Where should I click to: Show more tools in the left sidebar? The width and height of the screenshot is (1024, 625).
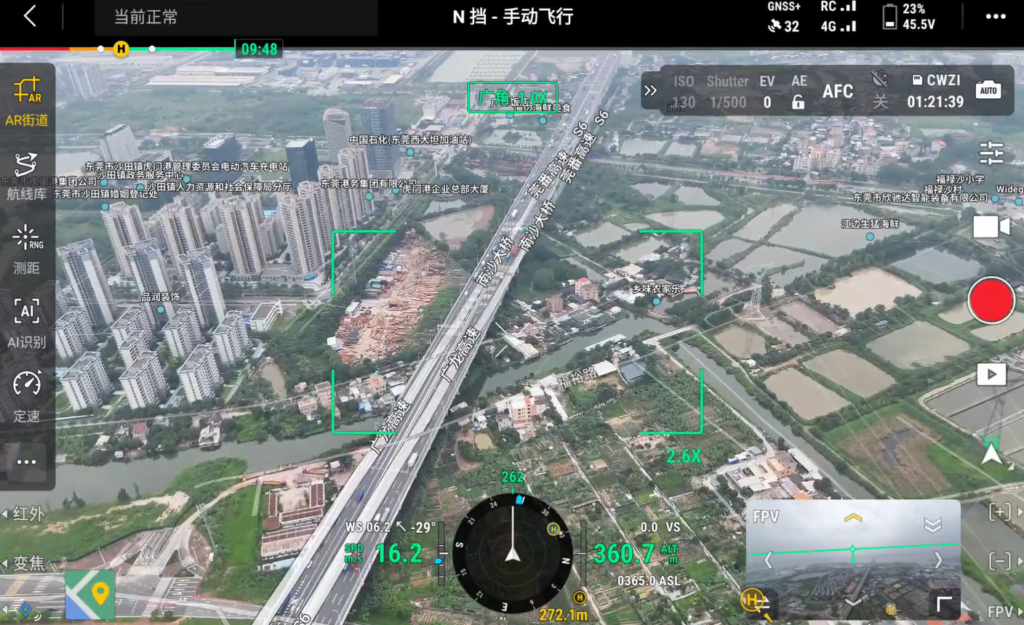[x=27, y=461]
